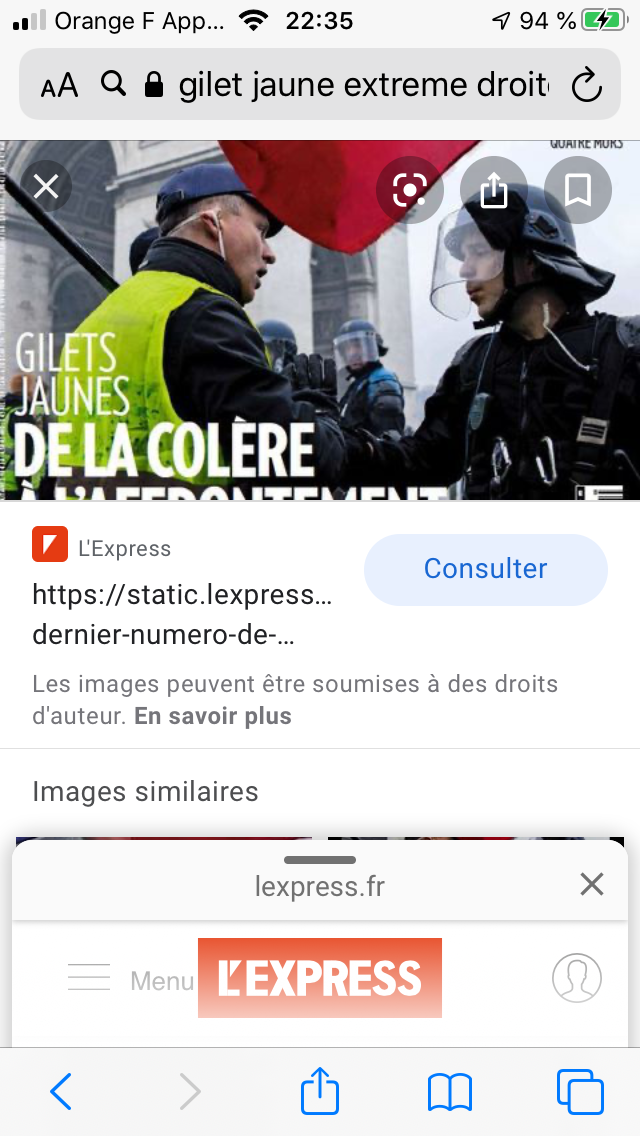This screenshot has height=1136, width=640.
Task: Close the image preview
Action: tap(46, 187)
